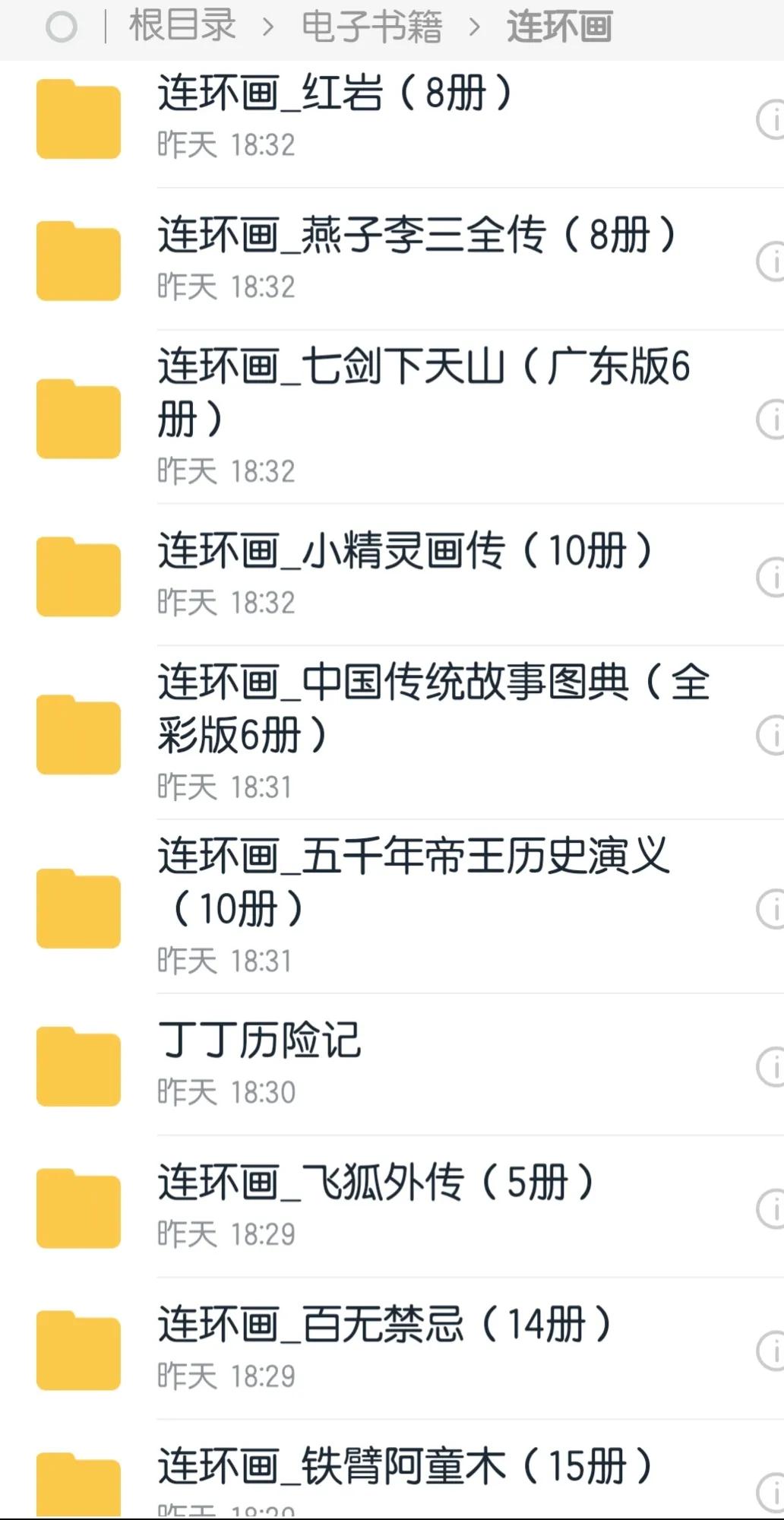
Task: Click chevron between 根目录 and 电子书籍
Action: (x=270, y=26)
